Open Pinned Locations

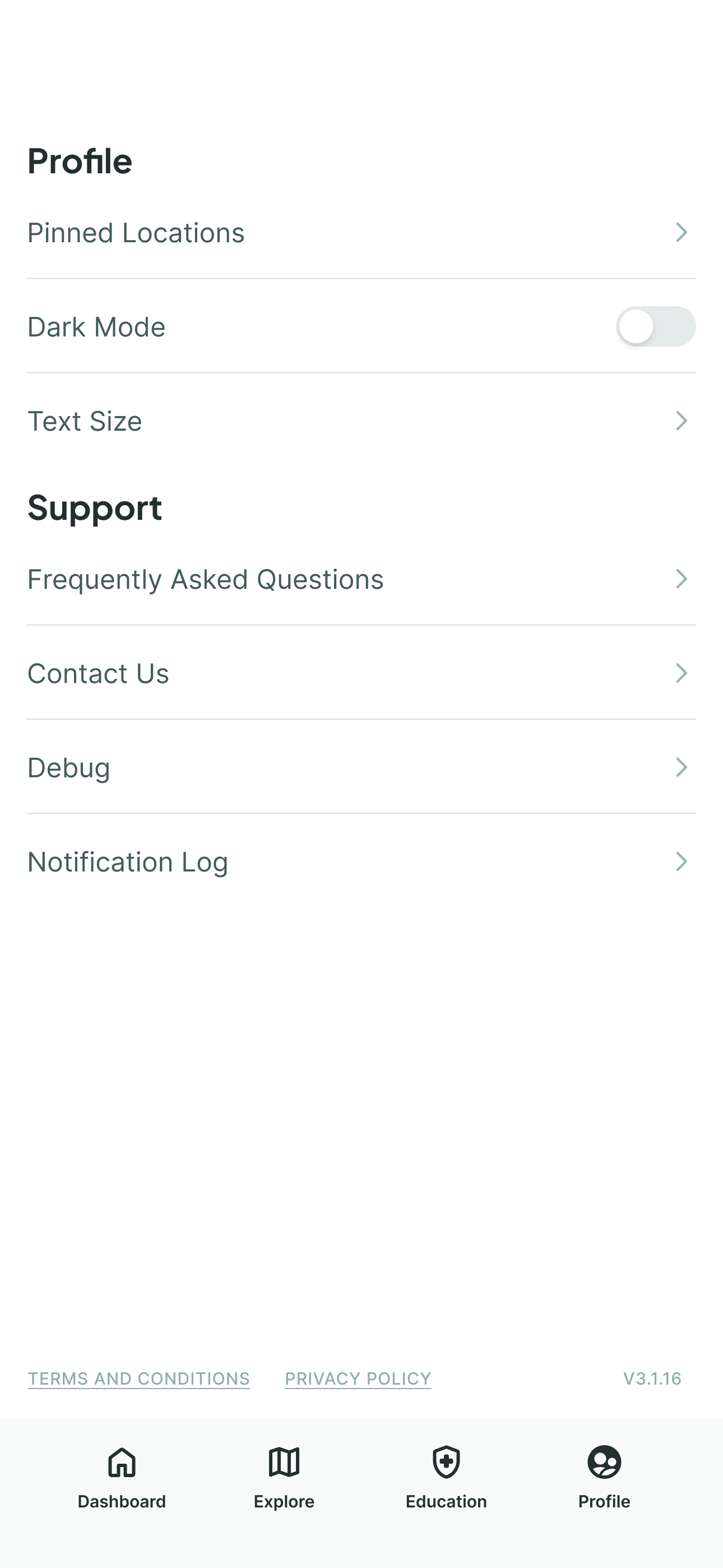[x=361, y=233]
